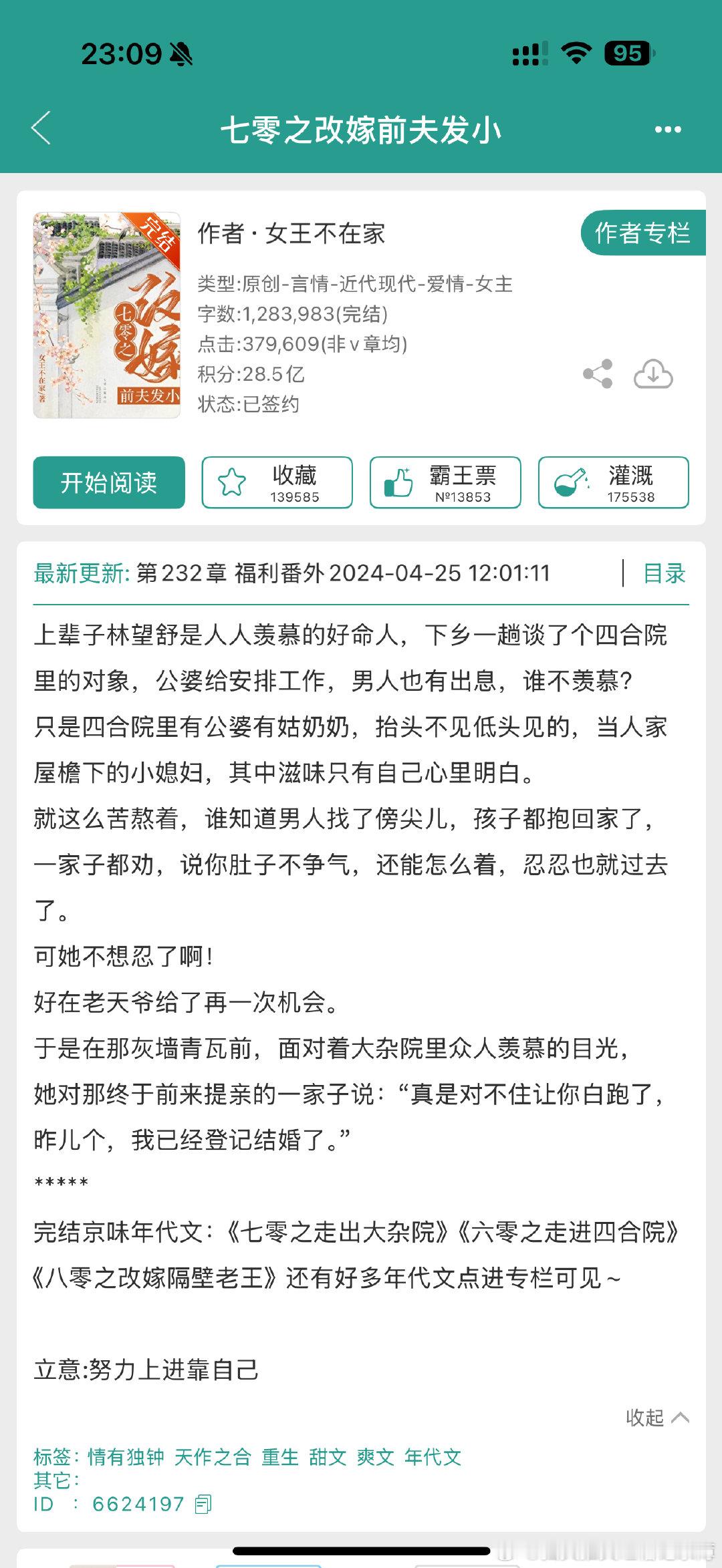This screenshot has width=722, height=1568.
Task: Open the novel cover image
Action: tap(107, 315)
